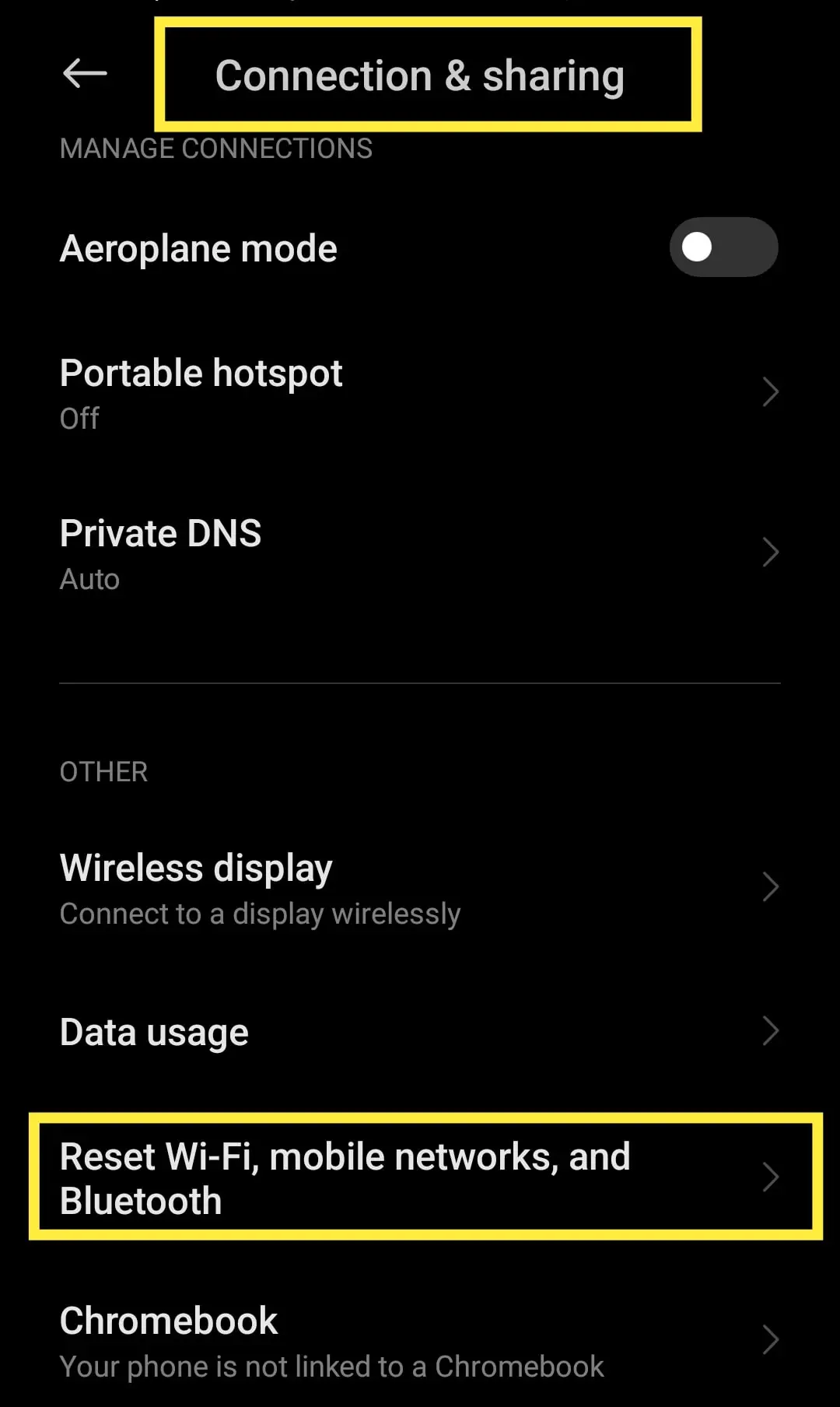The image size is (840, 1407).
Task: Click the back arrow icon
Action: (85, 75)
